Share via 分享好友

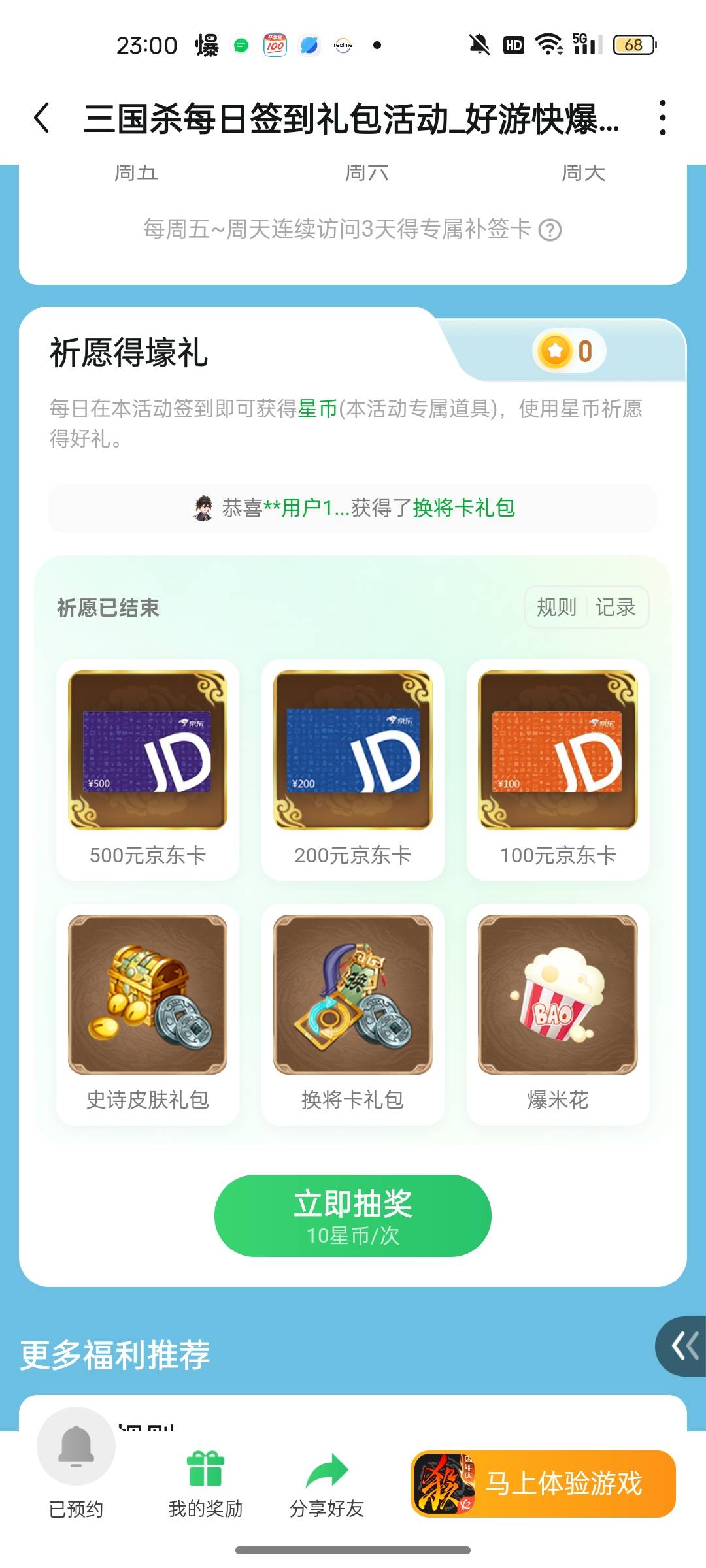pos(327,1482)
